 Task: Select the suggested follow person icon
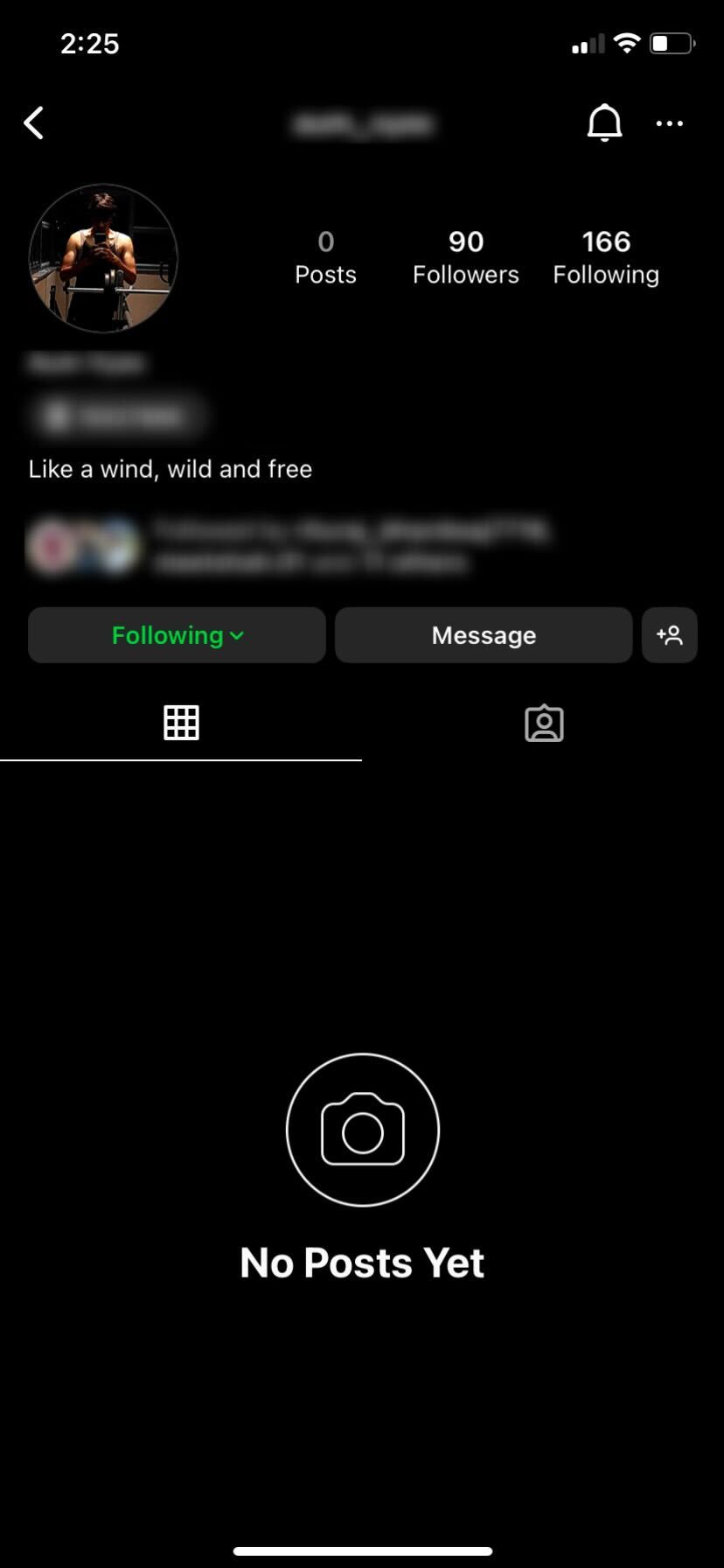[670, 635]
